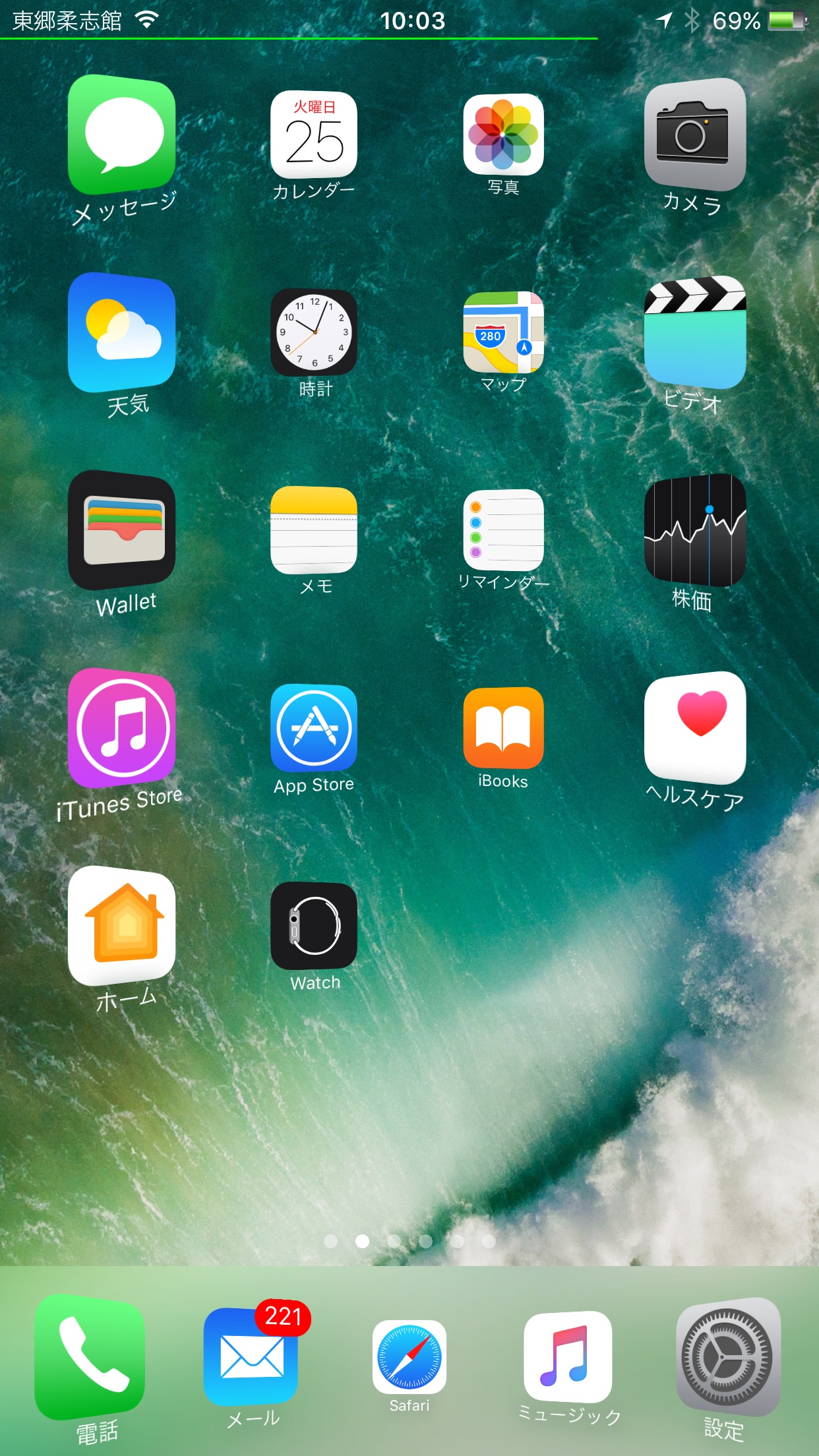Open iBooks
Viewport: 819px width, 1456px height.
pos(503,728)
